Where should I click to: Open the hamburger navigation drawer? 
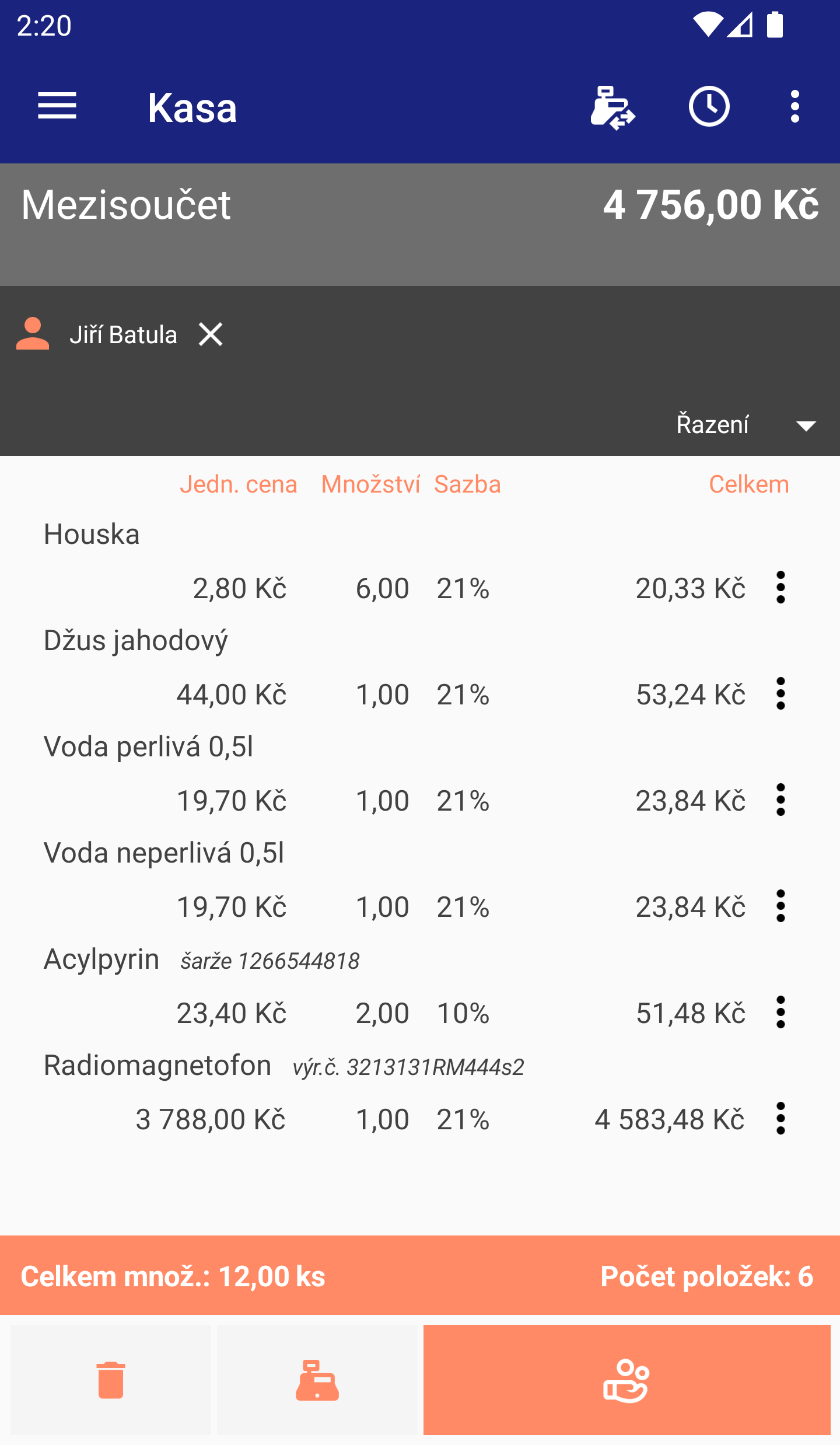click(57, 107)
